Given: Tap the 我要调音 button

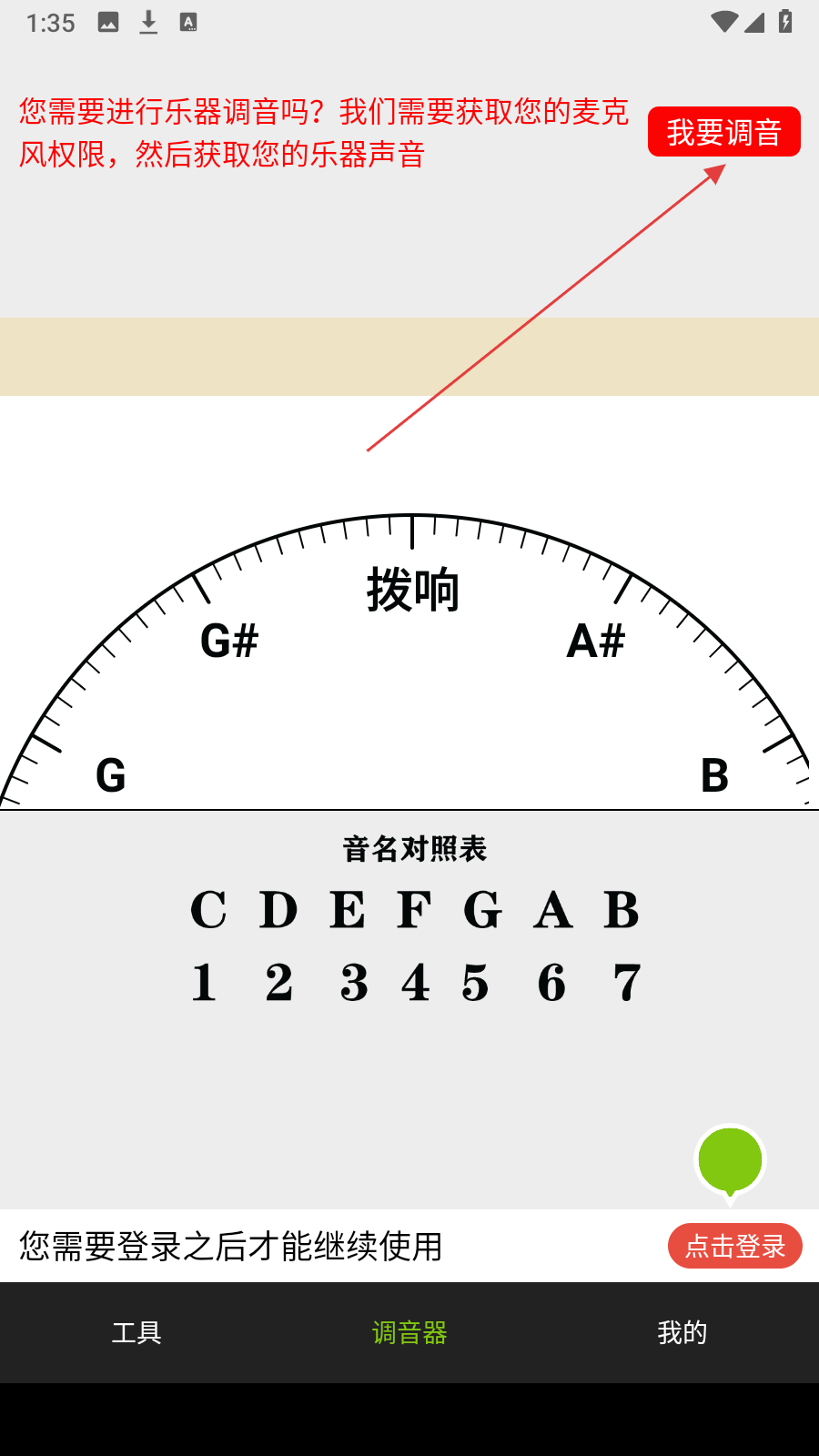Looking at the screenshot, I should (x=723, y=132).
